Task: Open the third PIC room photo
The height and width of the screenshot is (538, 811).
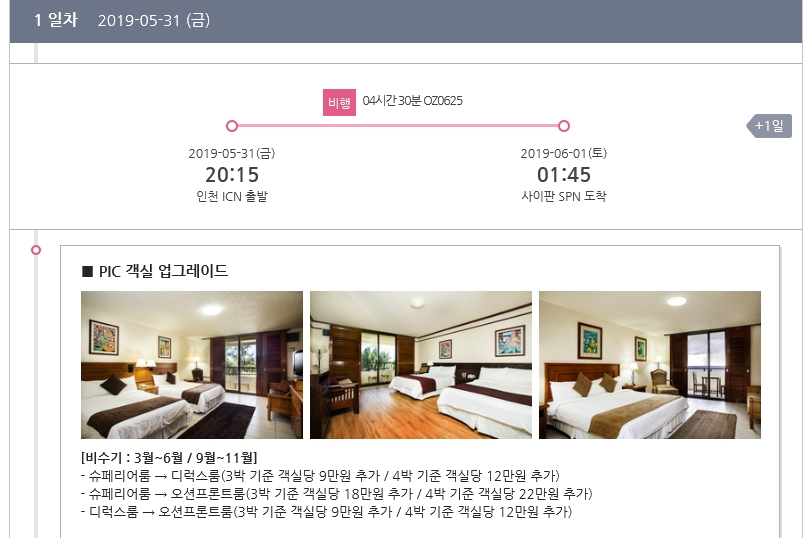Action: (649, 365)
